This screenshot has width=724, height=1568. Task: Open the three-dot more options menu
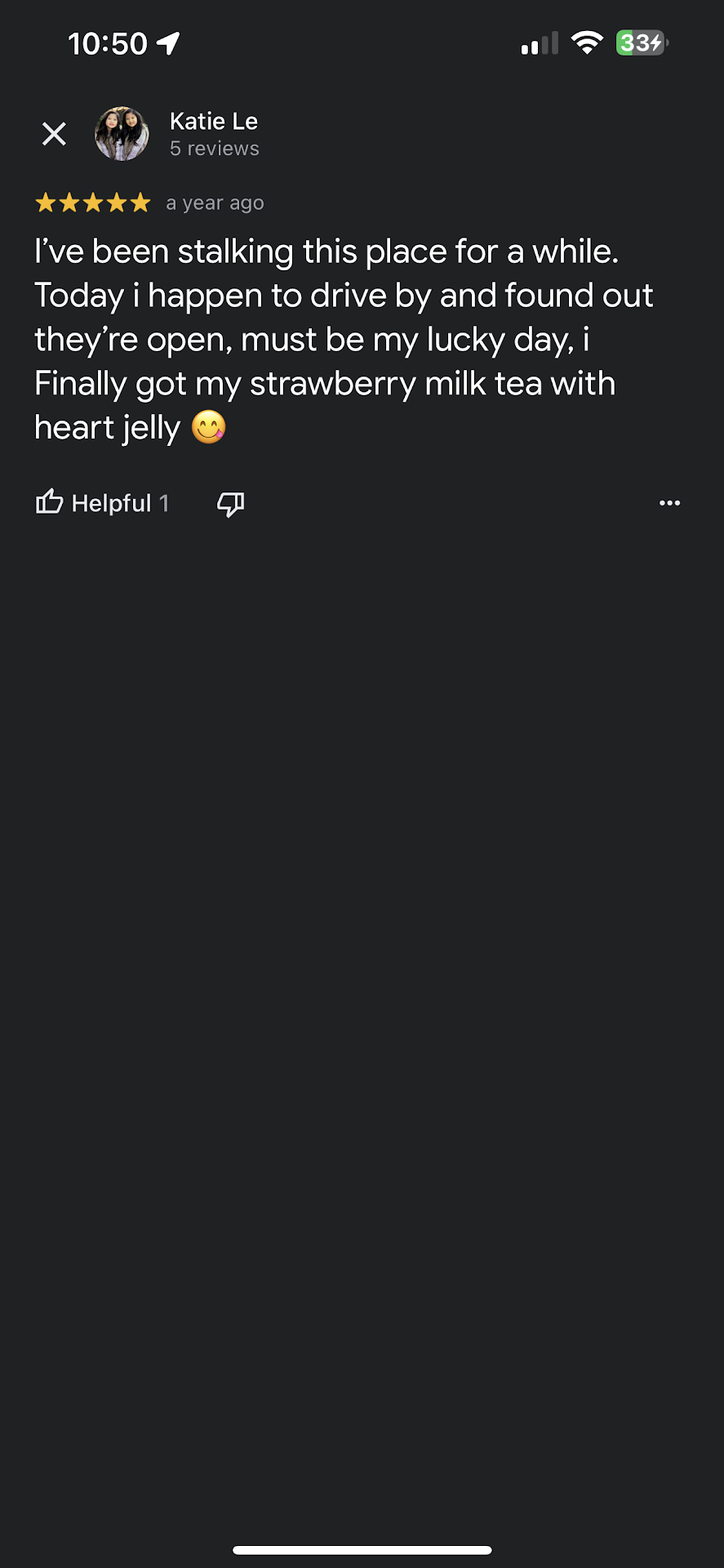click(669, 503)
